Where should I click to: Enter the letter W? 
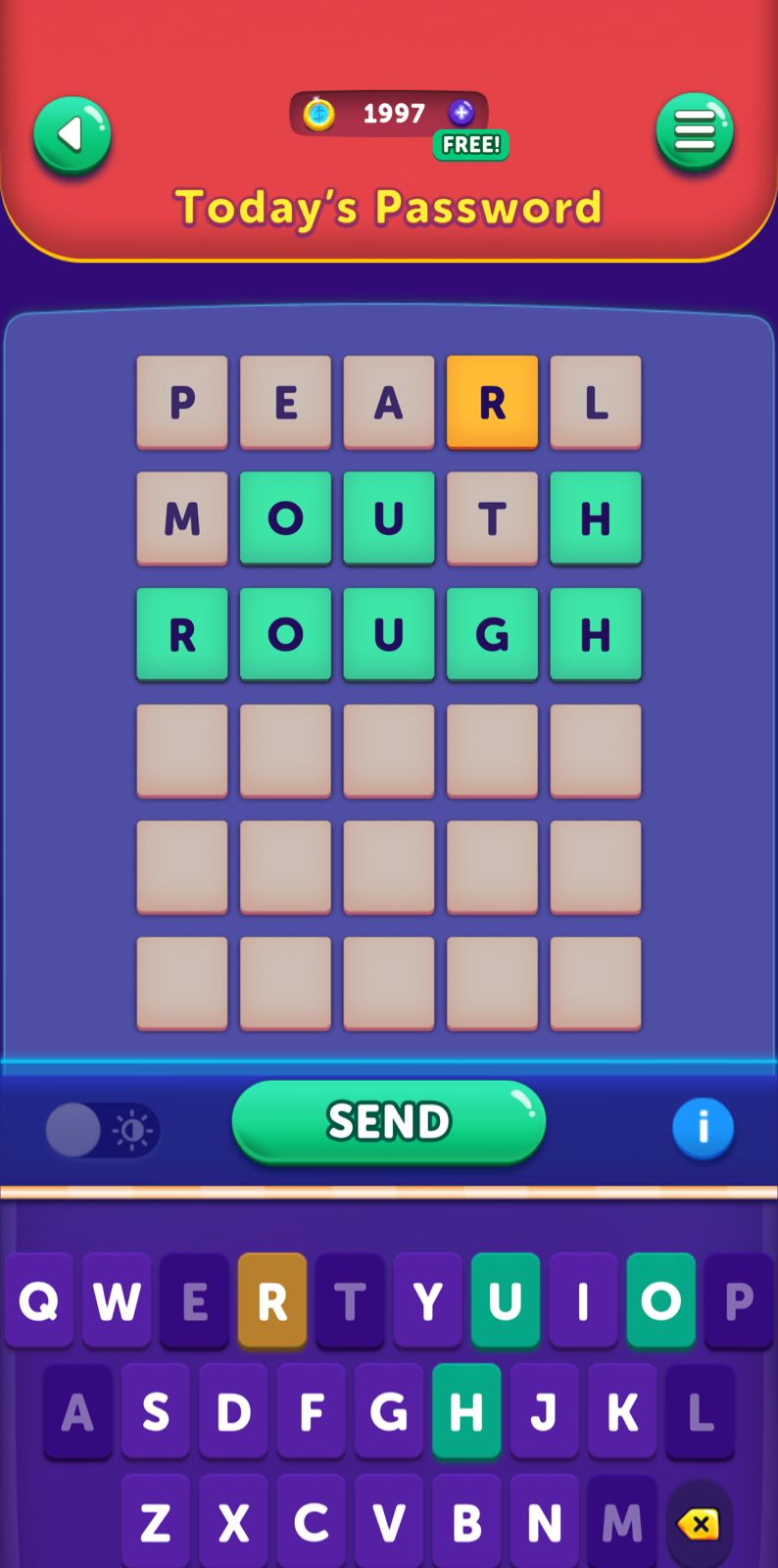(117, 1300)
